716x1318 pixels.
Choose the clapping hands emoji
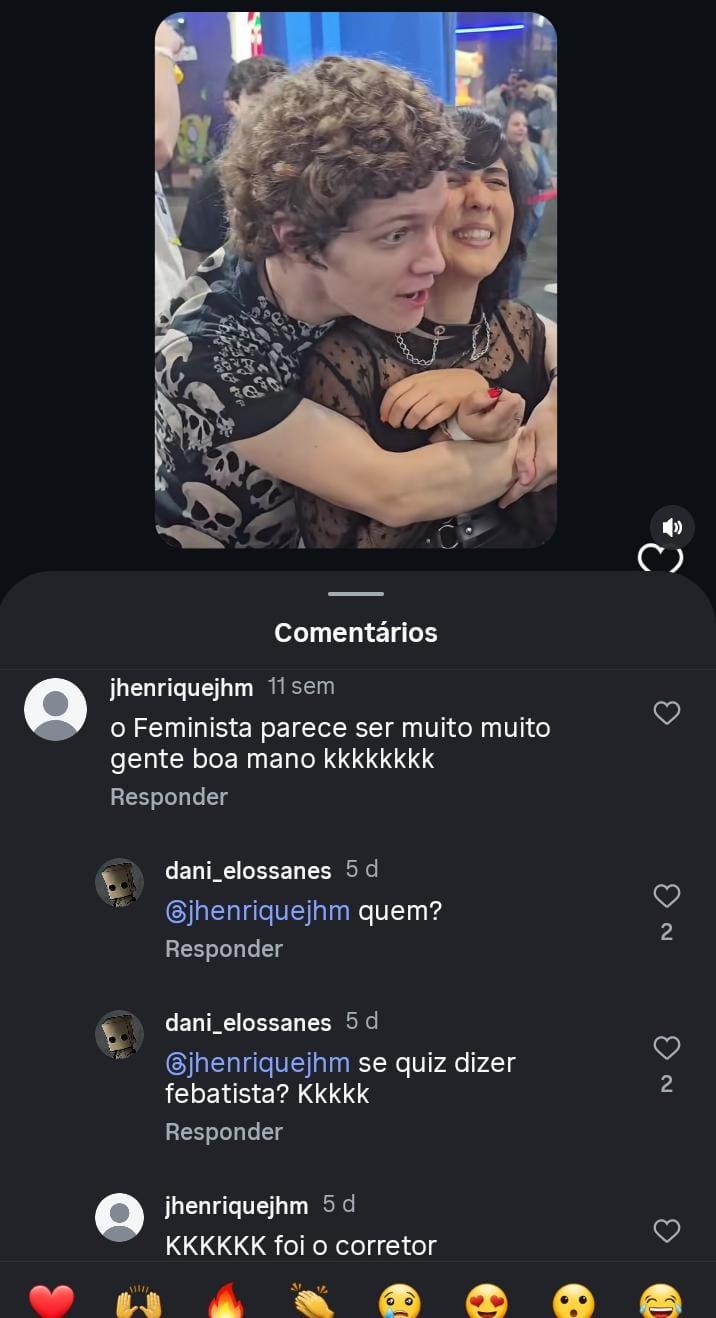pos(313,1300)
